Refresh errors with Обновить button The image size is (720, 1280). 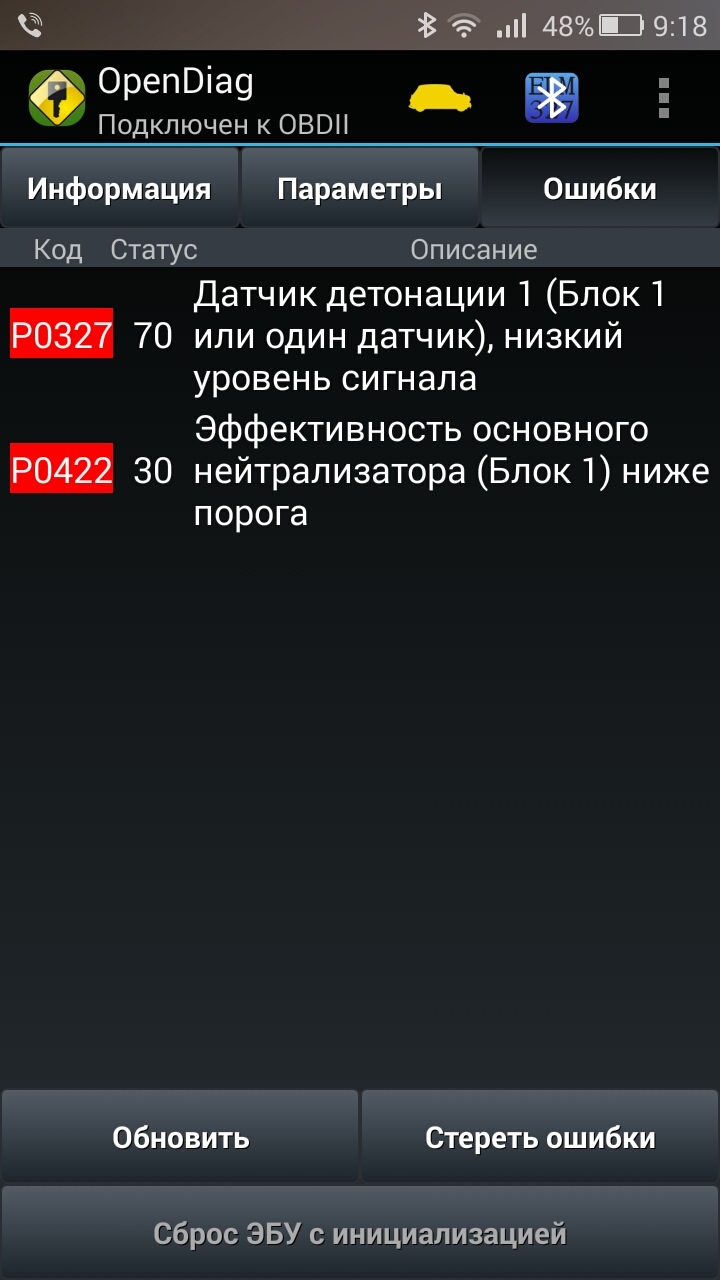click(180, 1137)
